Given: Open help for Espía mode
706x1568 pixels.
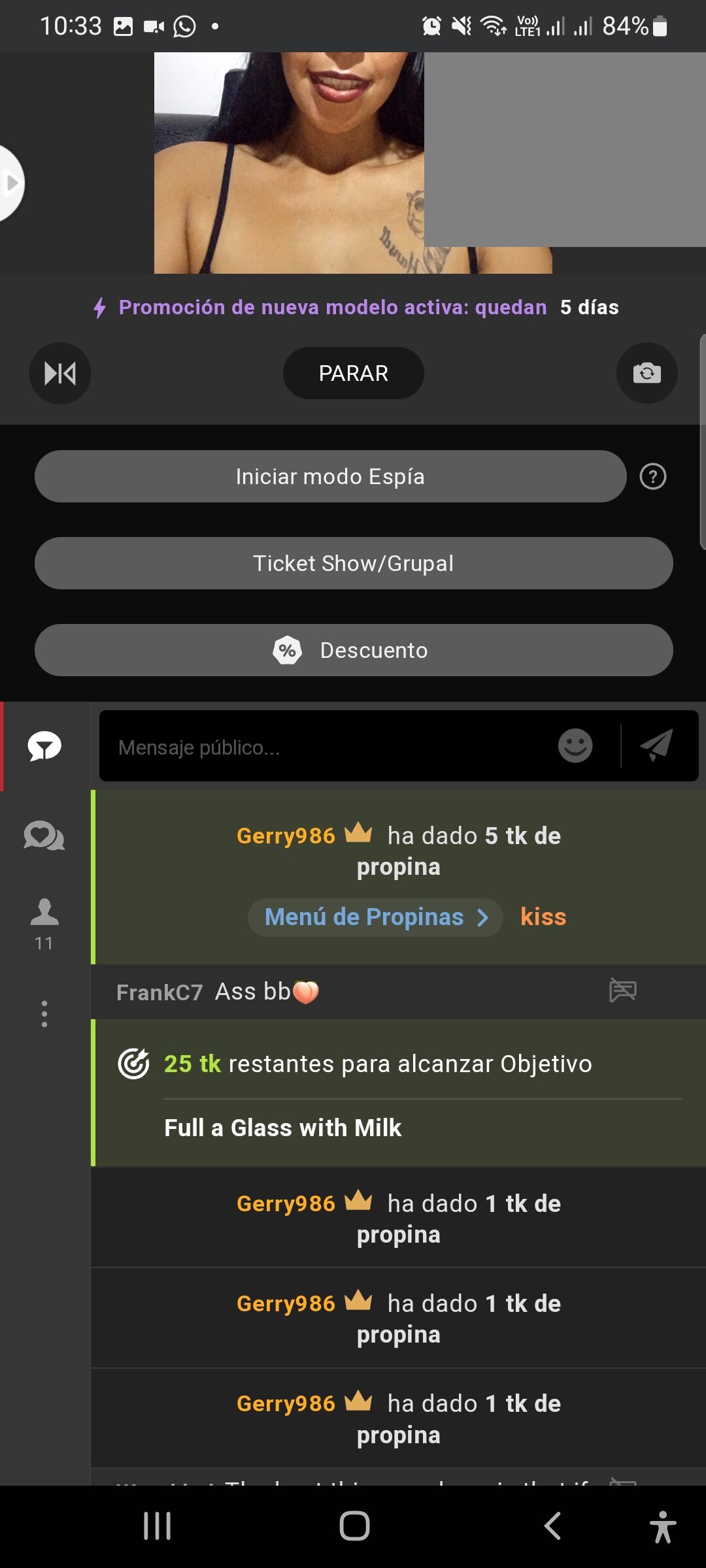Looking at the screenshot, I should point(652,476).
